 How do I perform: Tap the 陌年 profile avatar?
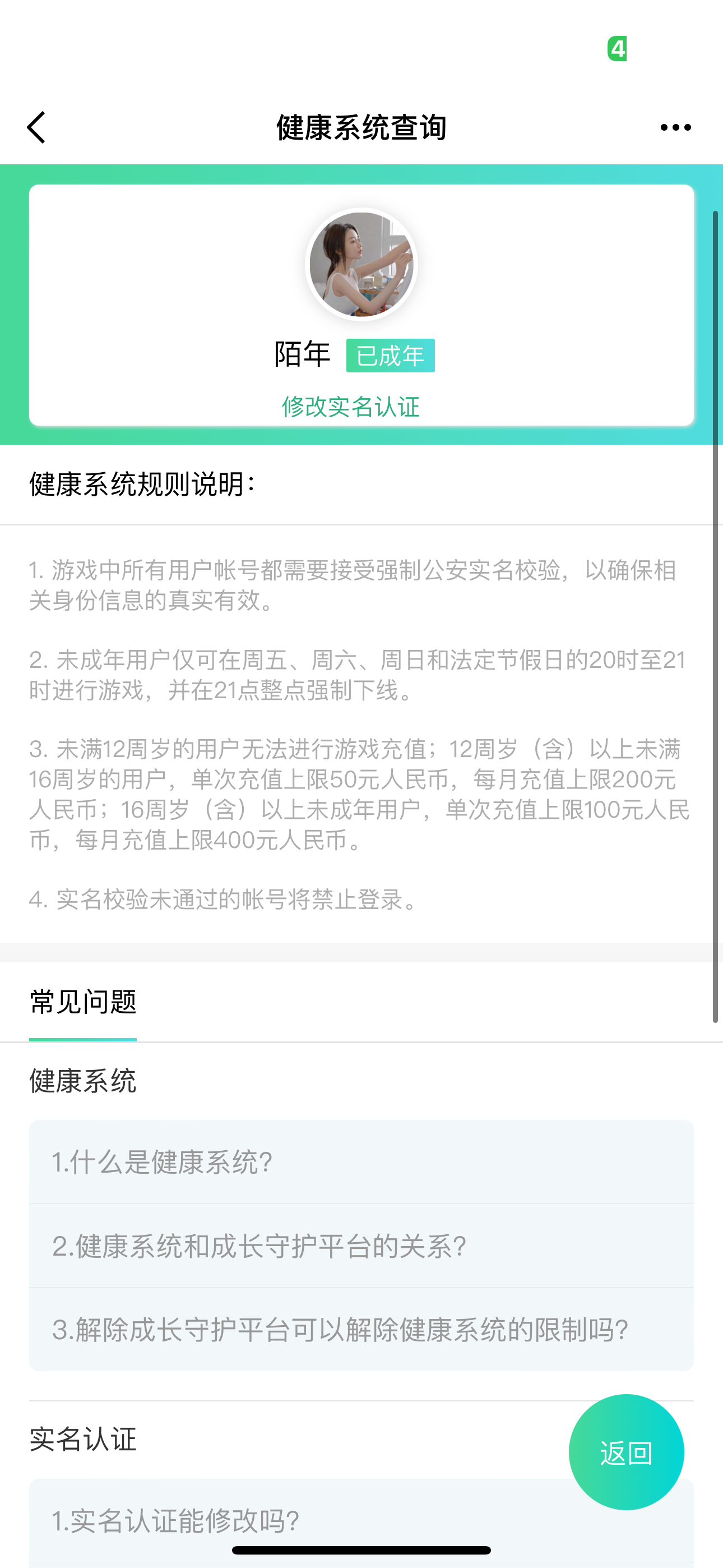pyautogui.click(x=361, y=264)
